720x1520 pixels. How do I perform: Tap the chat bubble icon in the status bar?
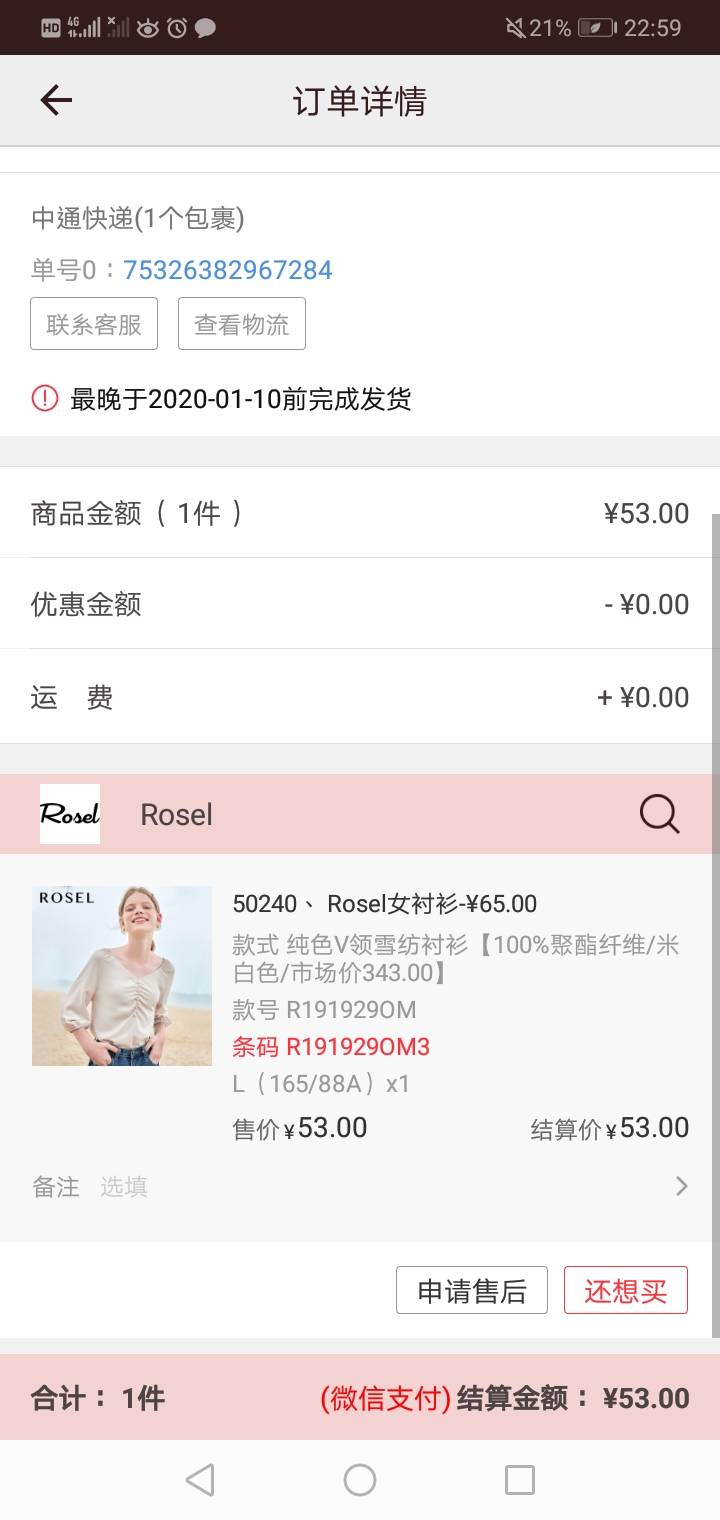205,27
